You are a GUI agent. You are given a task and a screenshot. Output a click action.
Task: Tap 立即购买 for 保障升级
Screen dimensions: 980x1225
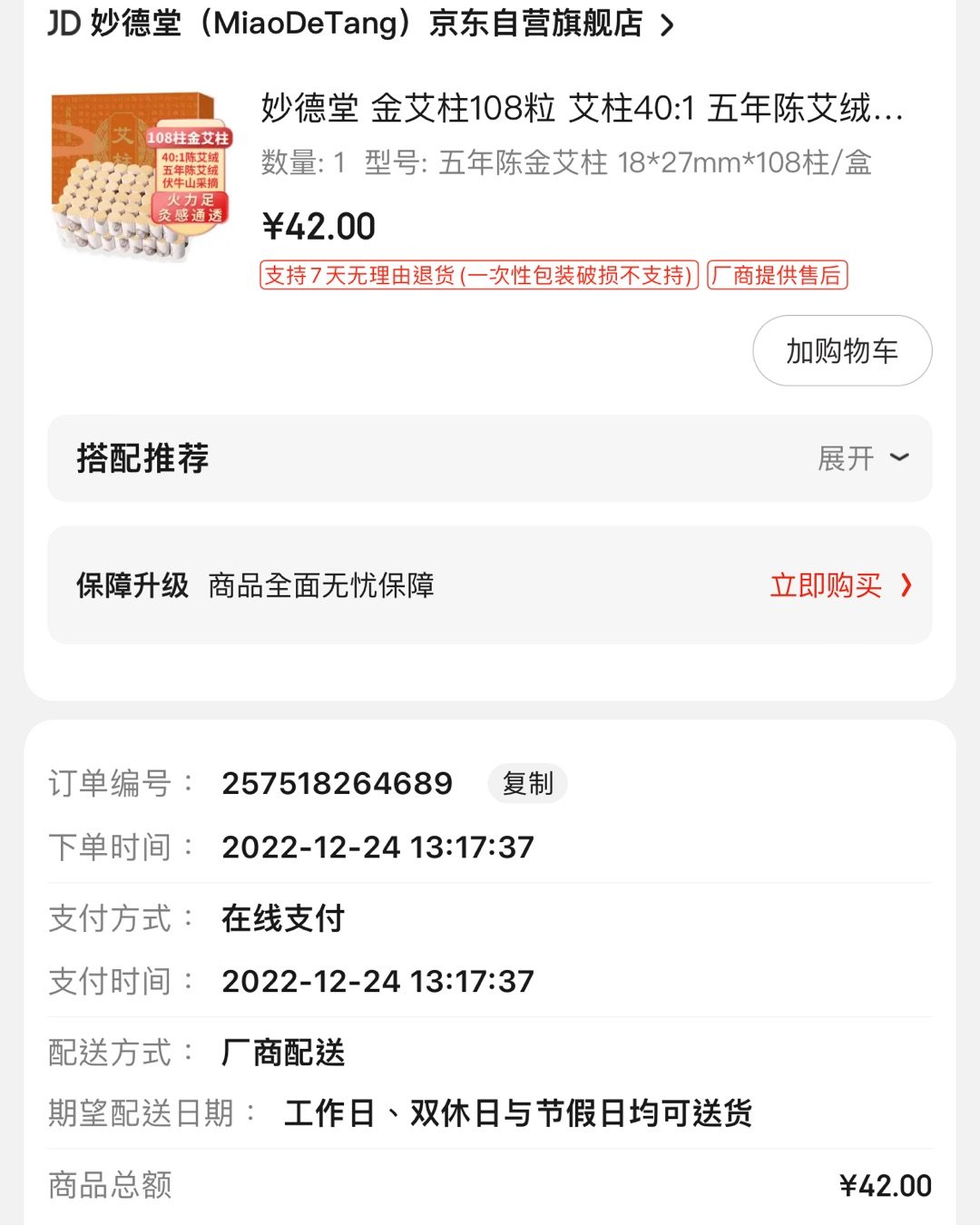click(x=839, y=585)
